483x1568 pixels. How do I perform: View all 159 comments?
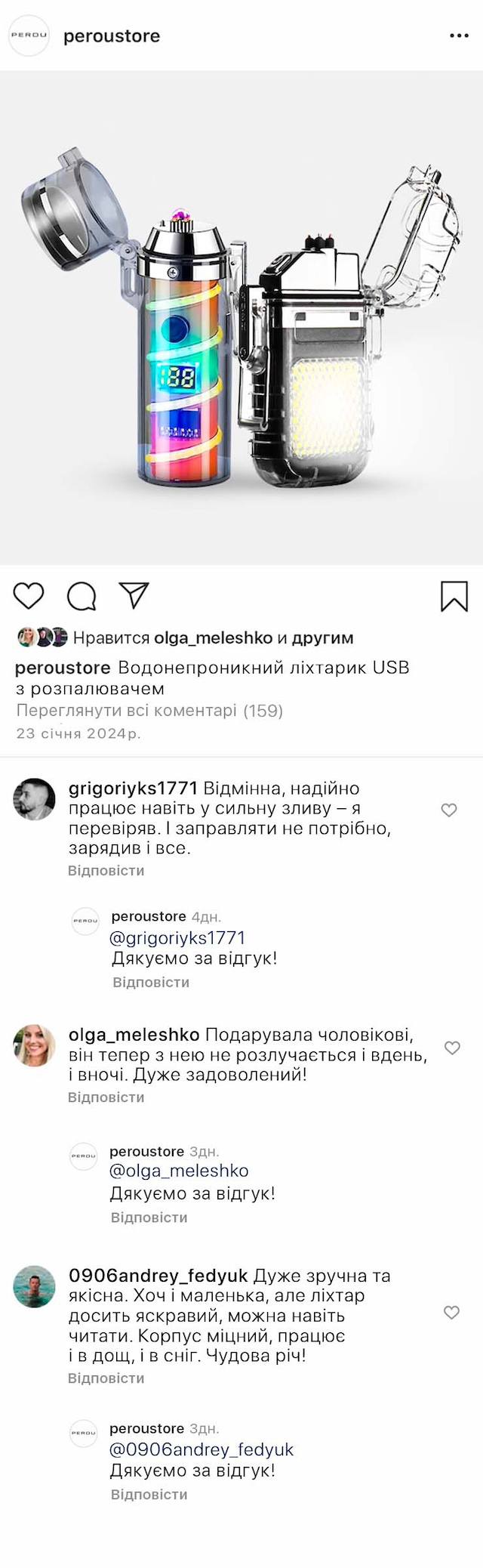[149, 710]
